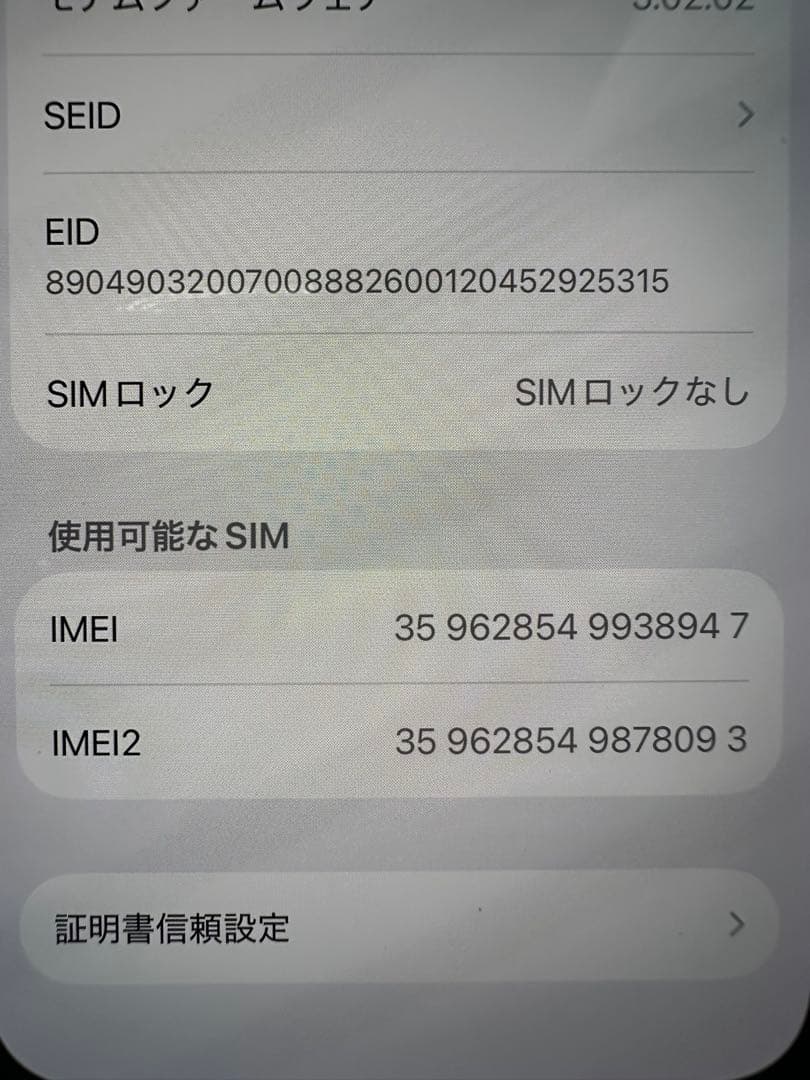The height and width of the screenshot is (1080, 810).
Task: Select the modem firmware version entry
Action: point(400,10)
